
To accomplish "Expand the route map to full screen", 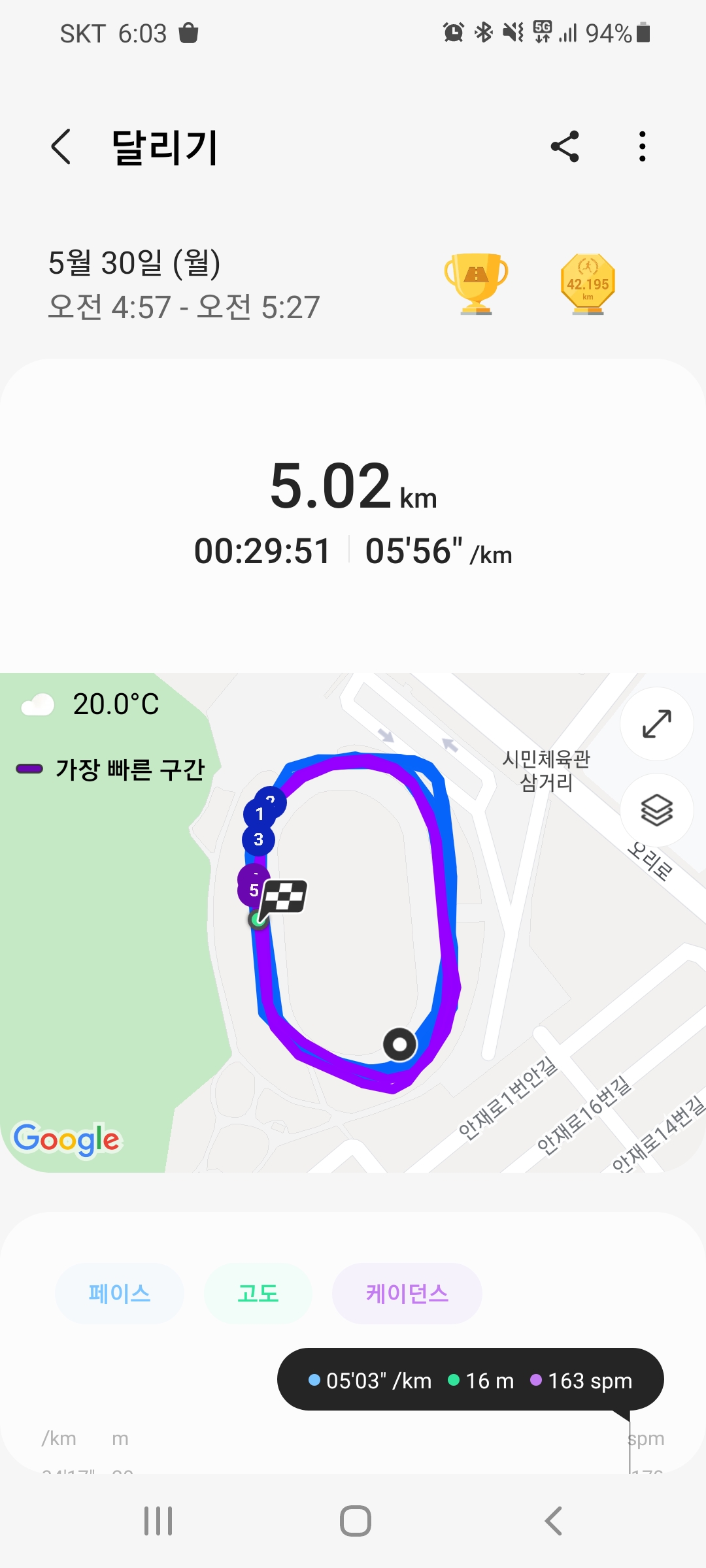I will pos(656,723).
